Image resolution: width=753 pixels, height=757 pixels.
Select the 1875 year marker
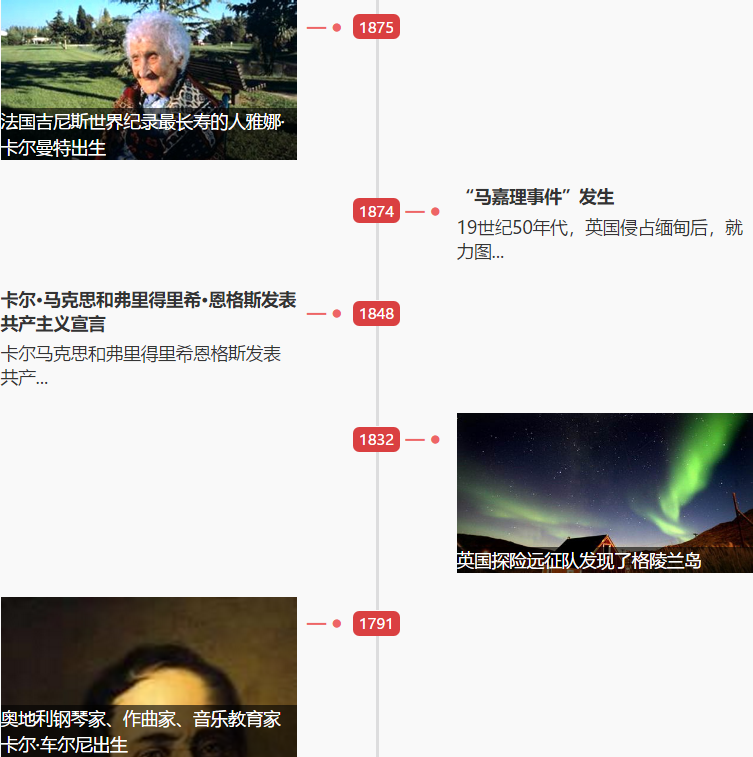tap(376, 28)
